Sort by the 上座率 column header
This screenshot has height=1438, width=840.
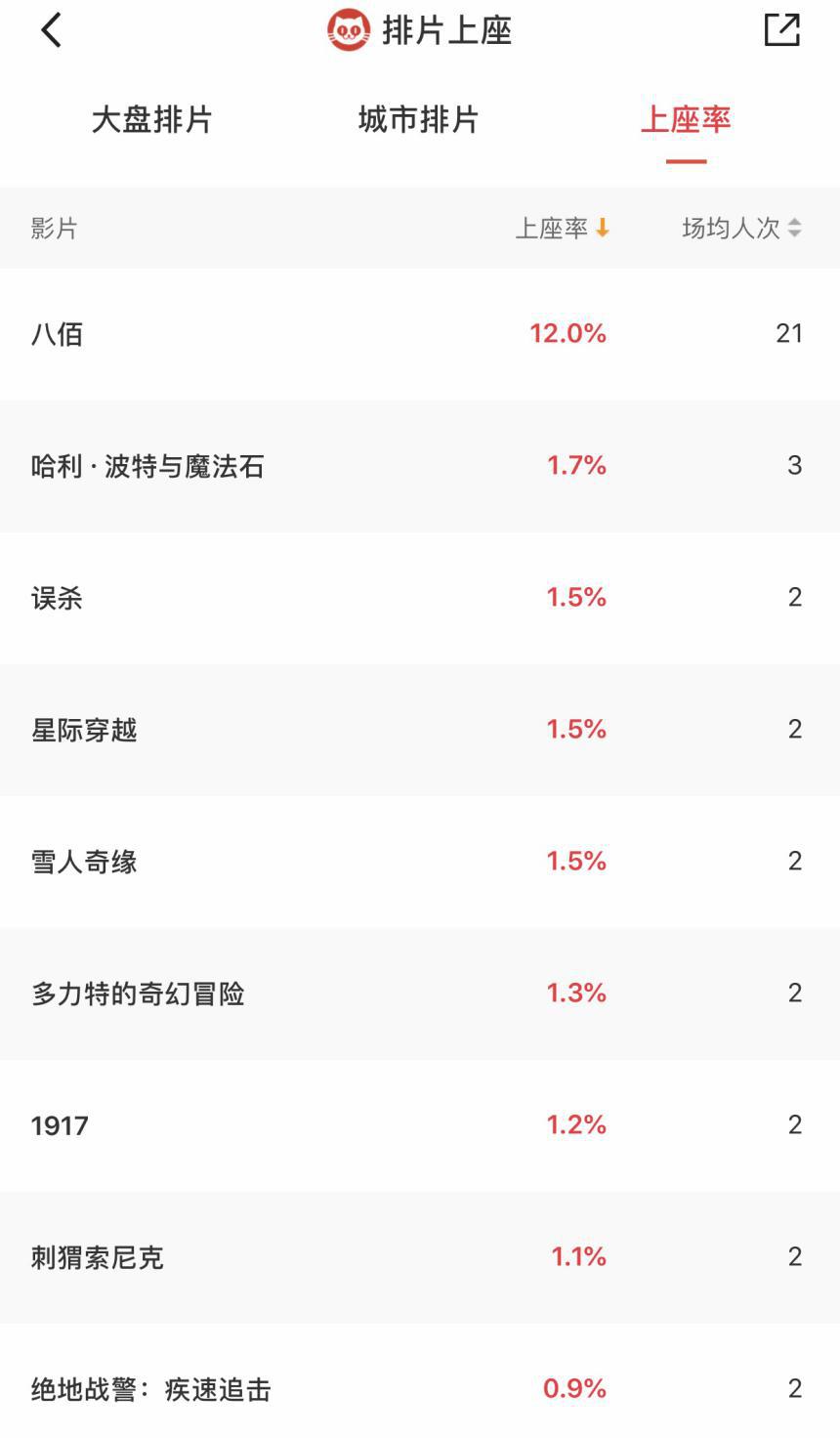pyautogui.click(x=562, y=229)
